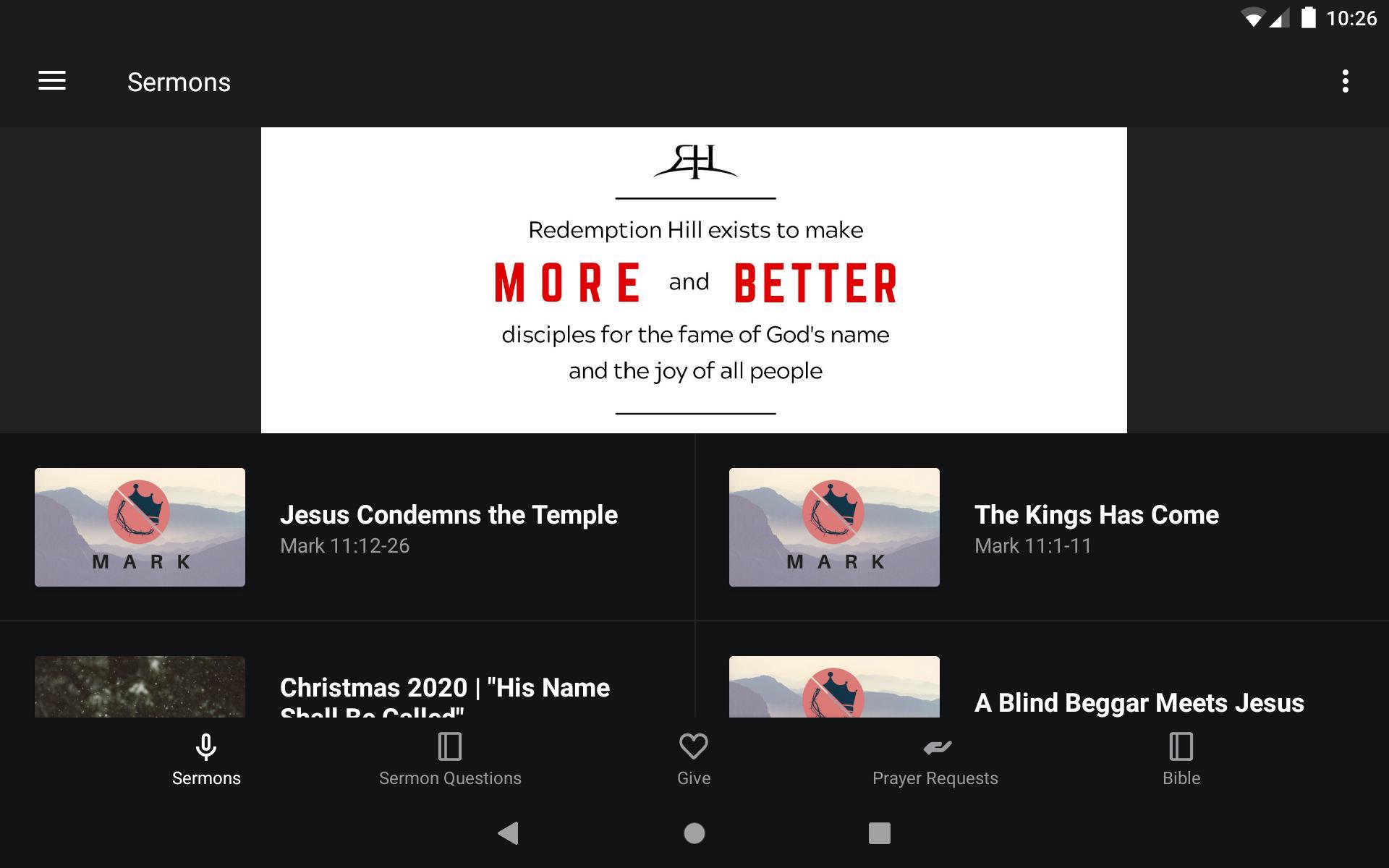Tap the Redemption Hill mission banner
This screenshot has width=1389, height=868.
pyautogui.click(x=694, y=281)
